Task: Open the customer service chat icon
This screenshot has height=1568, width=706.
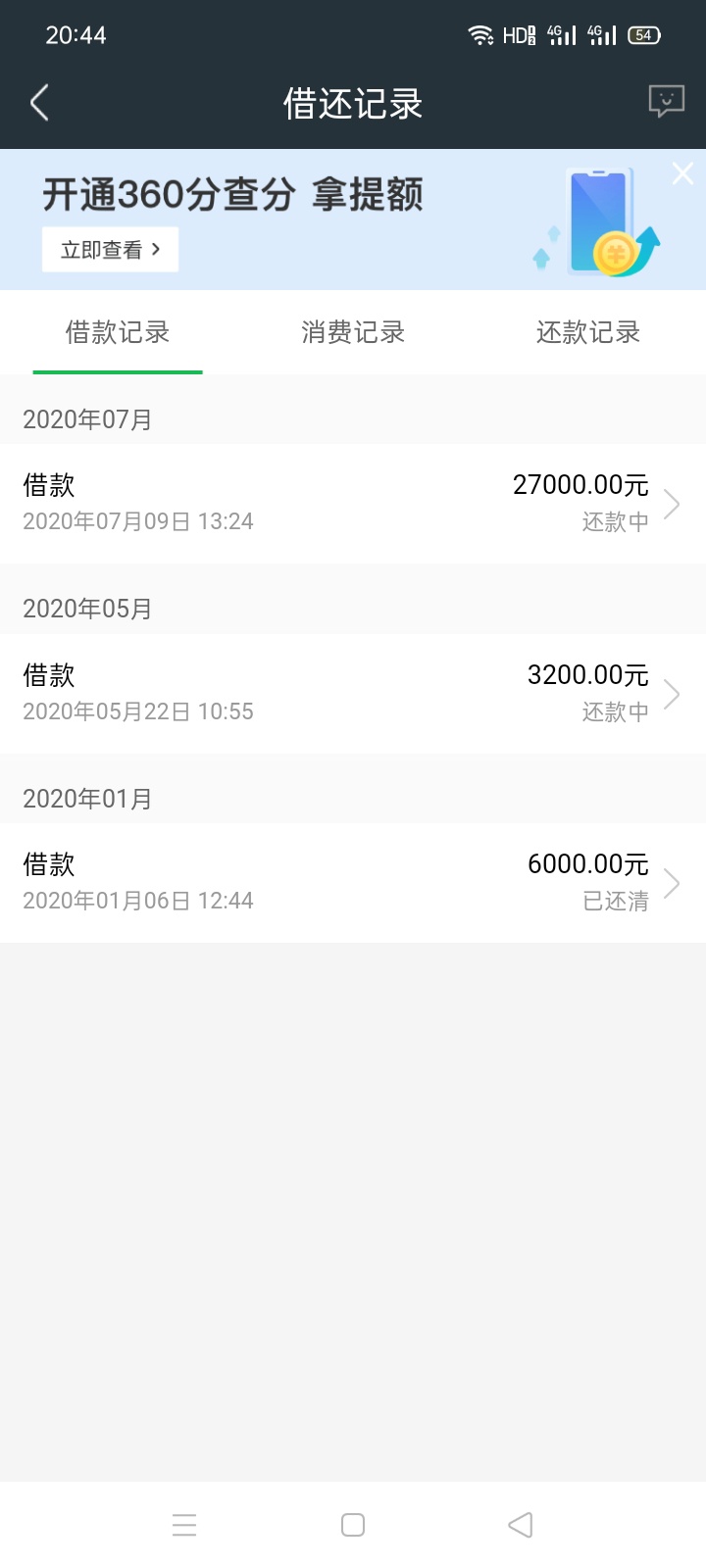Action: (667, 101)
